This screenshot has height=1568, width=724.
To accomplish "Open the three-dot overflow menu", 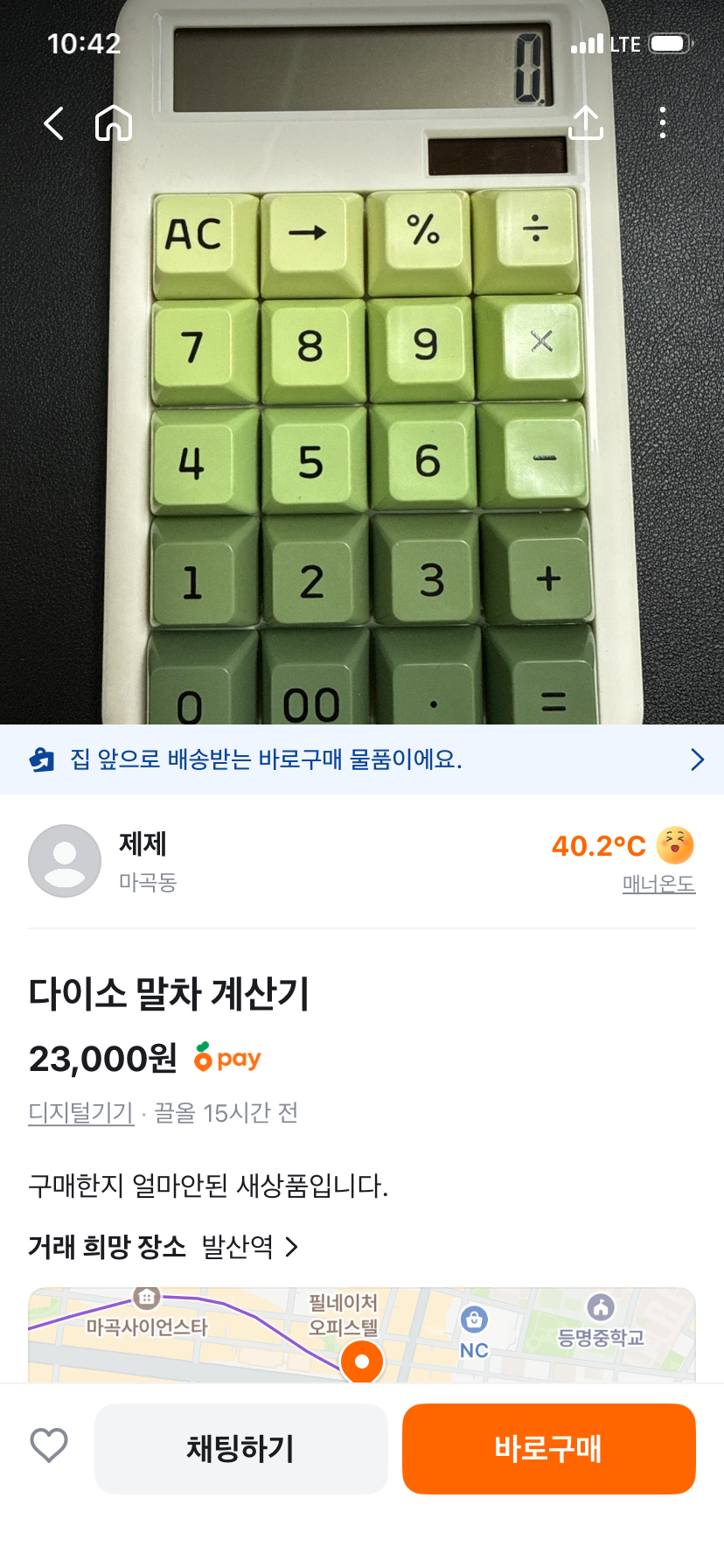I will point(663,122).
